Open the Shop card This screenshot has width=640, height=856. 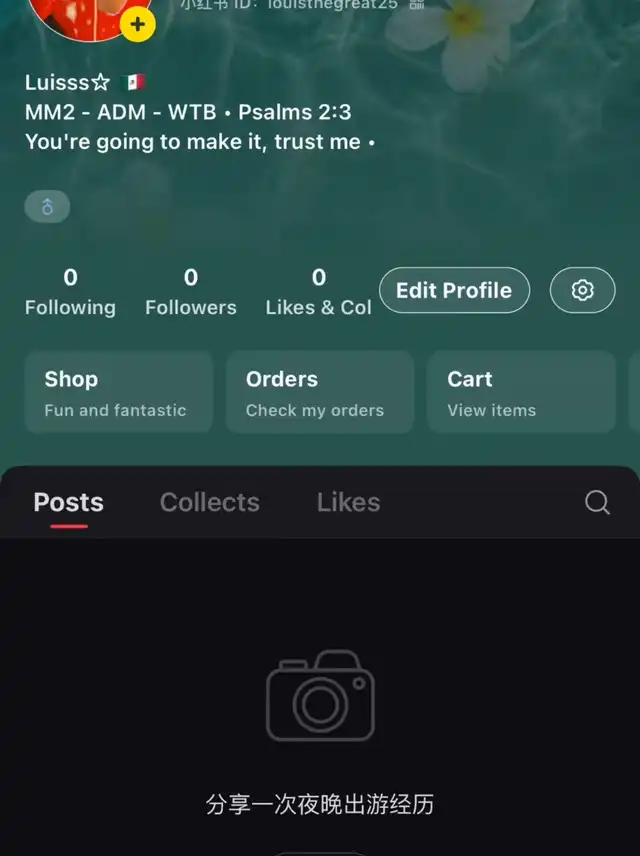pos(118,392)
